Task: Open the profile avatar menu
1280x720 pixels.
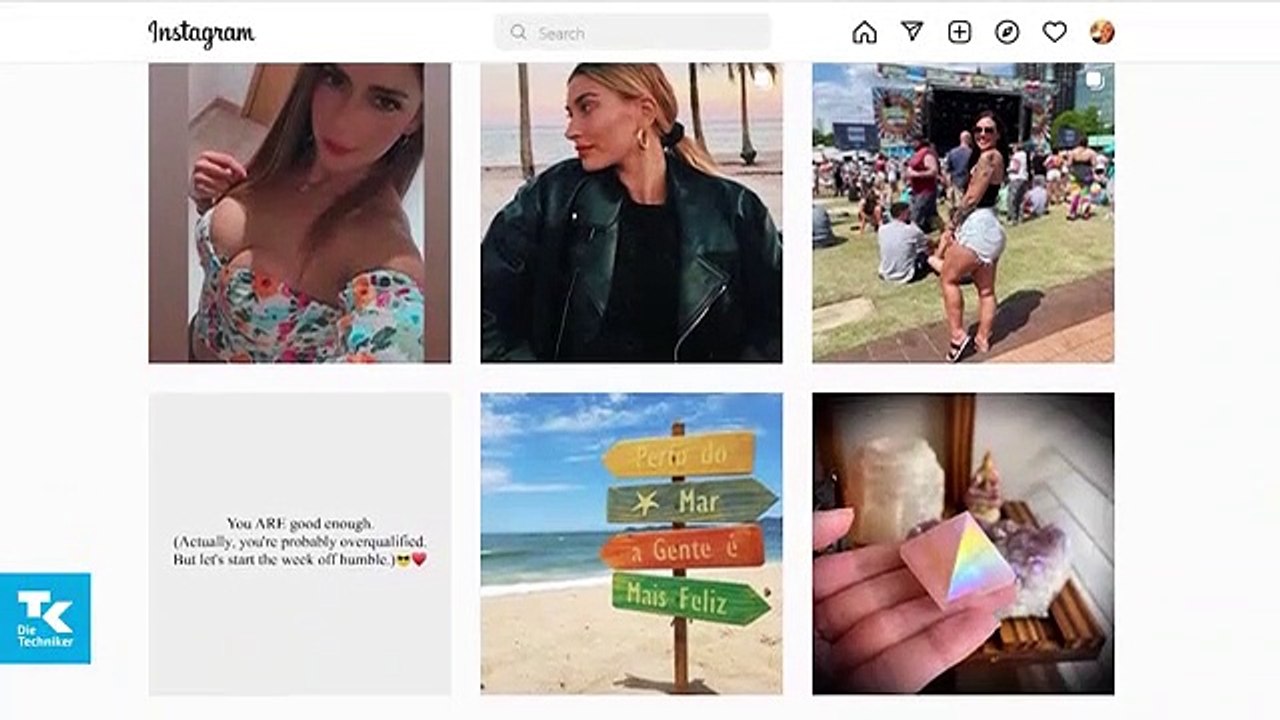Action: (x=1102, y=32)
